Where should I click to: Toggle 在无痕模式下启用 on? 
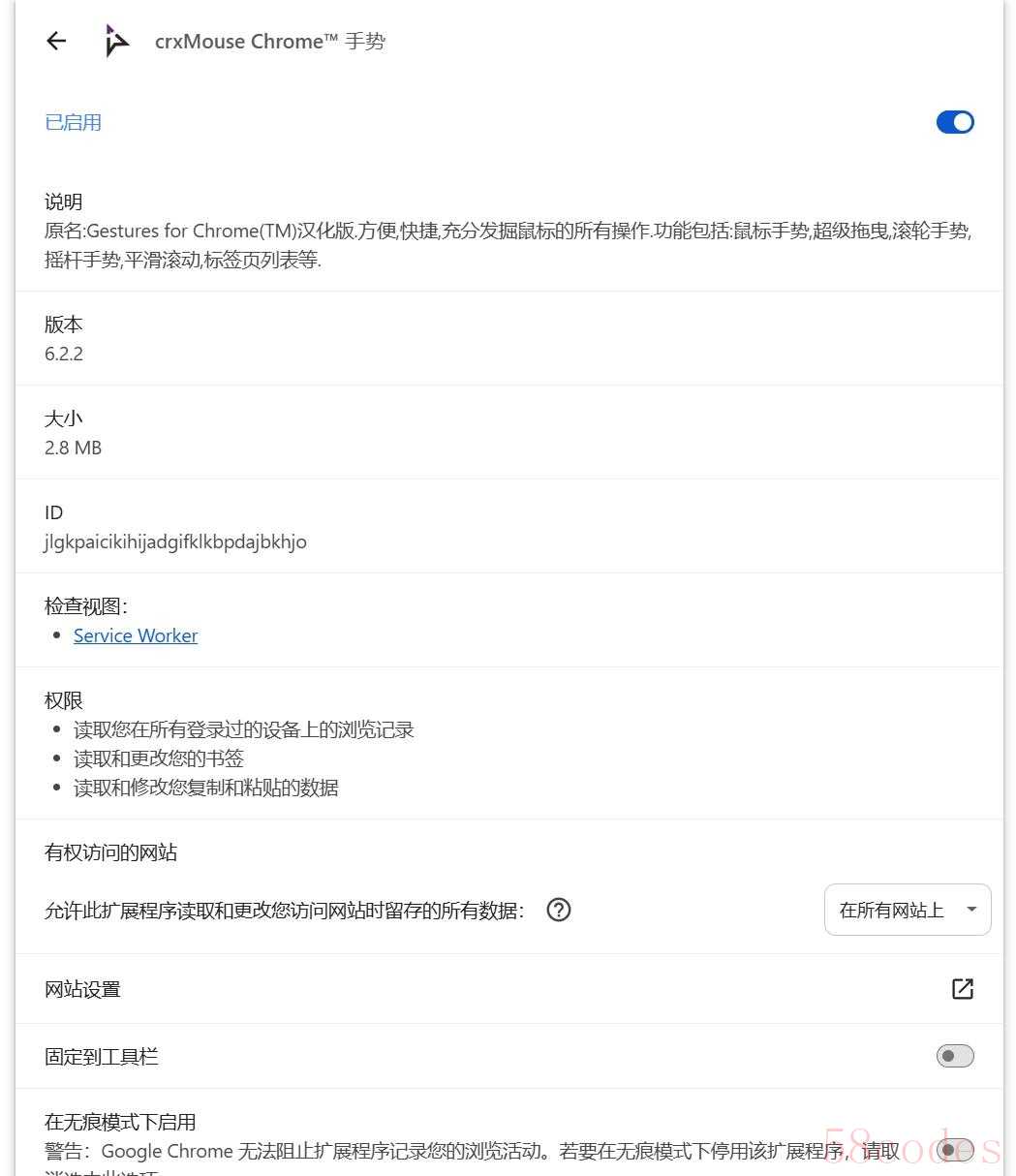954,1150
